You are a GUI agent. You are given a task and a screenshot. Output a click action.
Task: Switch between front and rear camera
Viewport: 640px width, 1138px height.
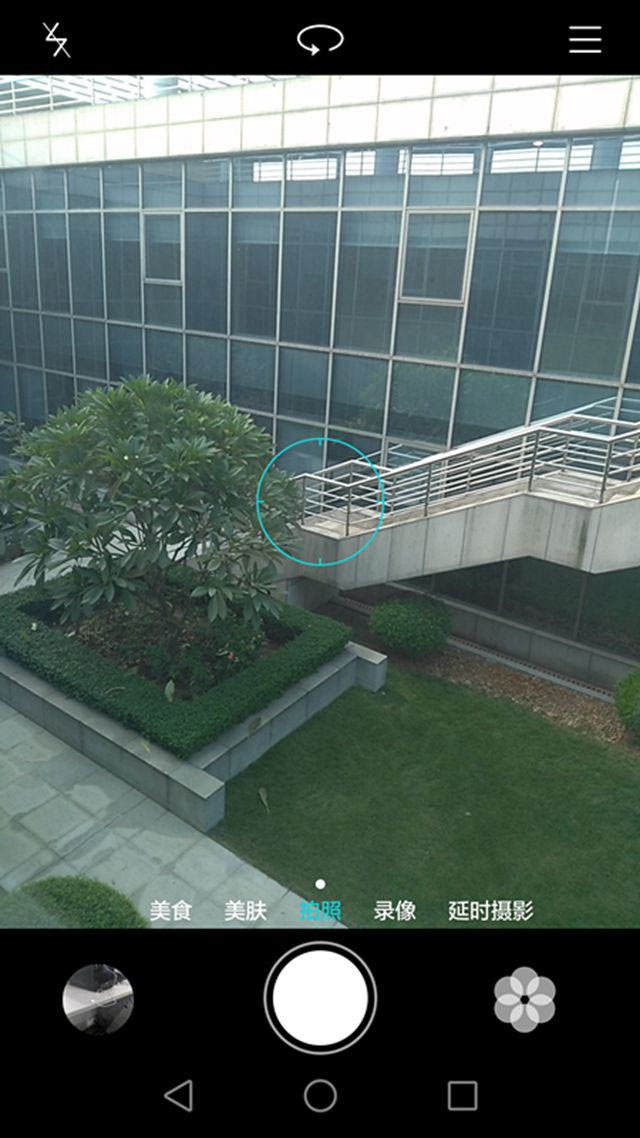pyautogui.click(x=320, y=40)
